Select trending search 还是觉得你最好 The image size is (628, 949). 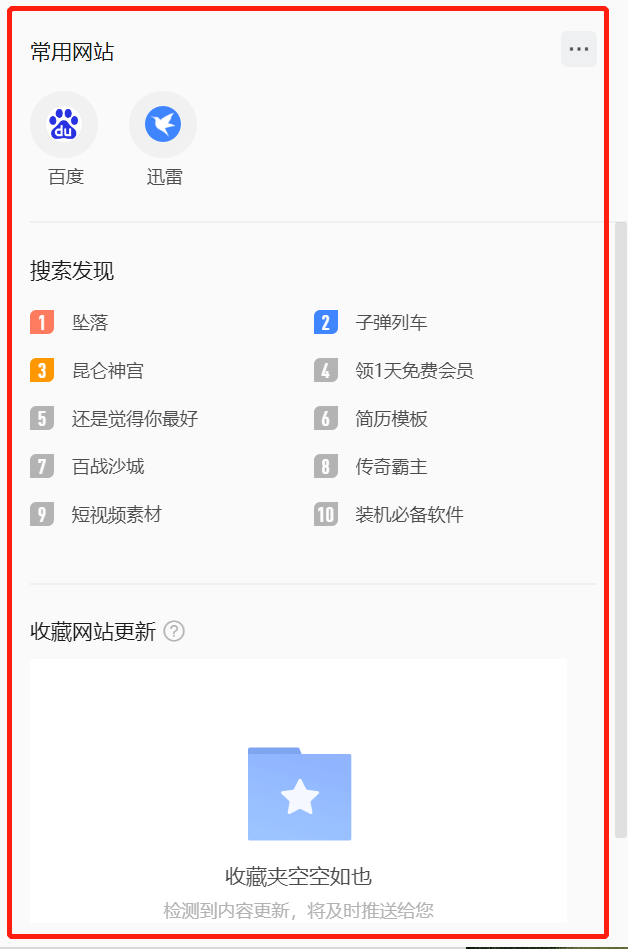135,419
